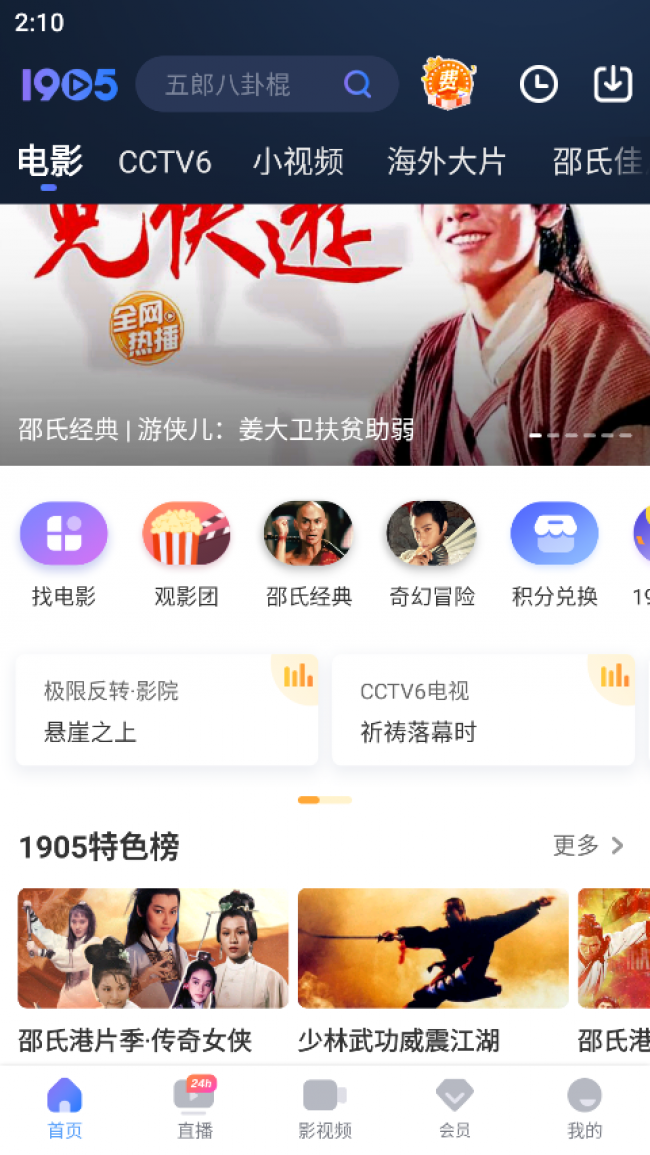Open the 悬崖之上 live channel card
Screen dimensions: 650x1155
click(167, 711)
